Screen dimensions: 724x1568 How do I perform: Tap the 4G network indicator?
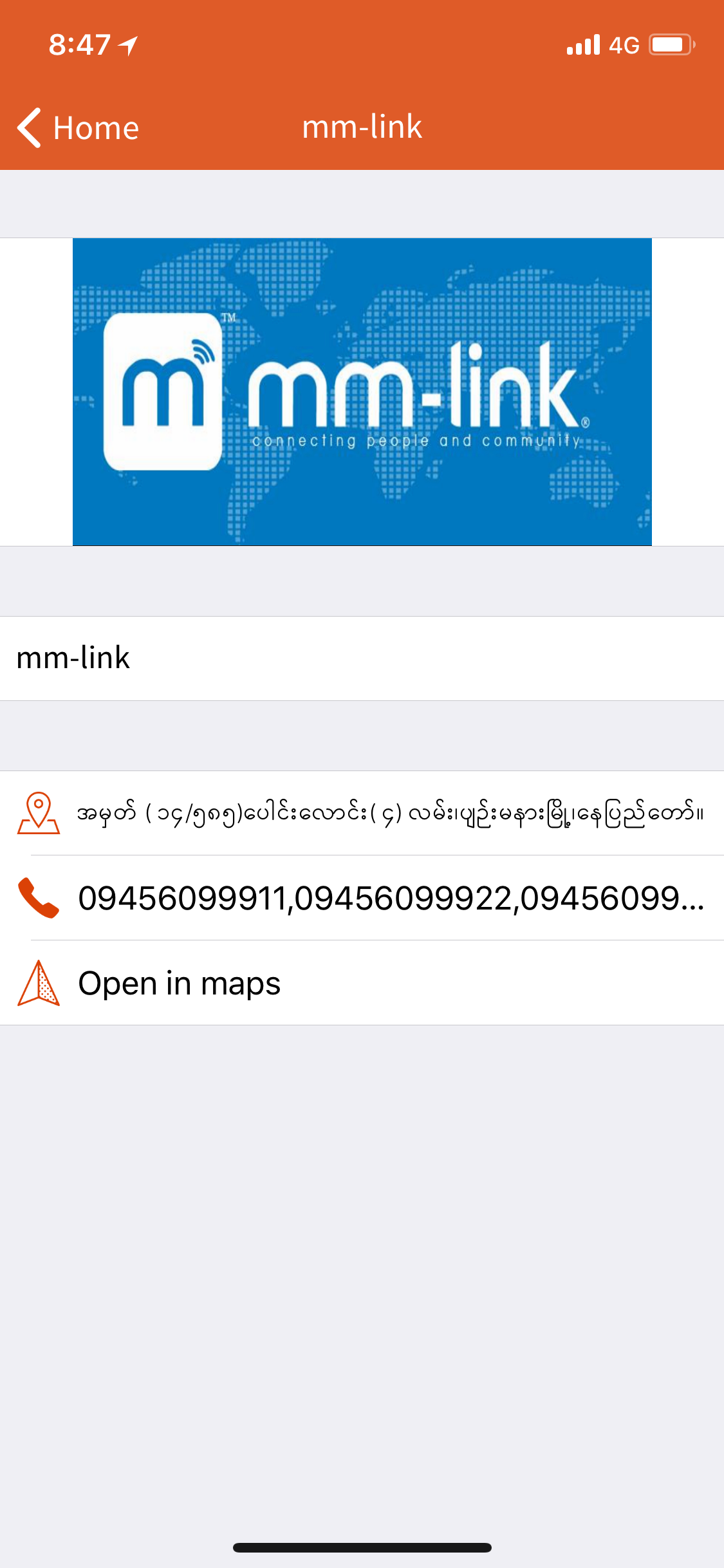pos(624,44)
